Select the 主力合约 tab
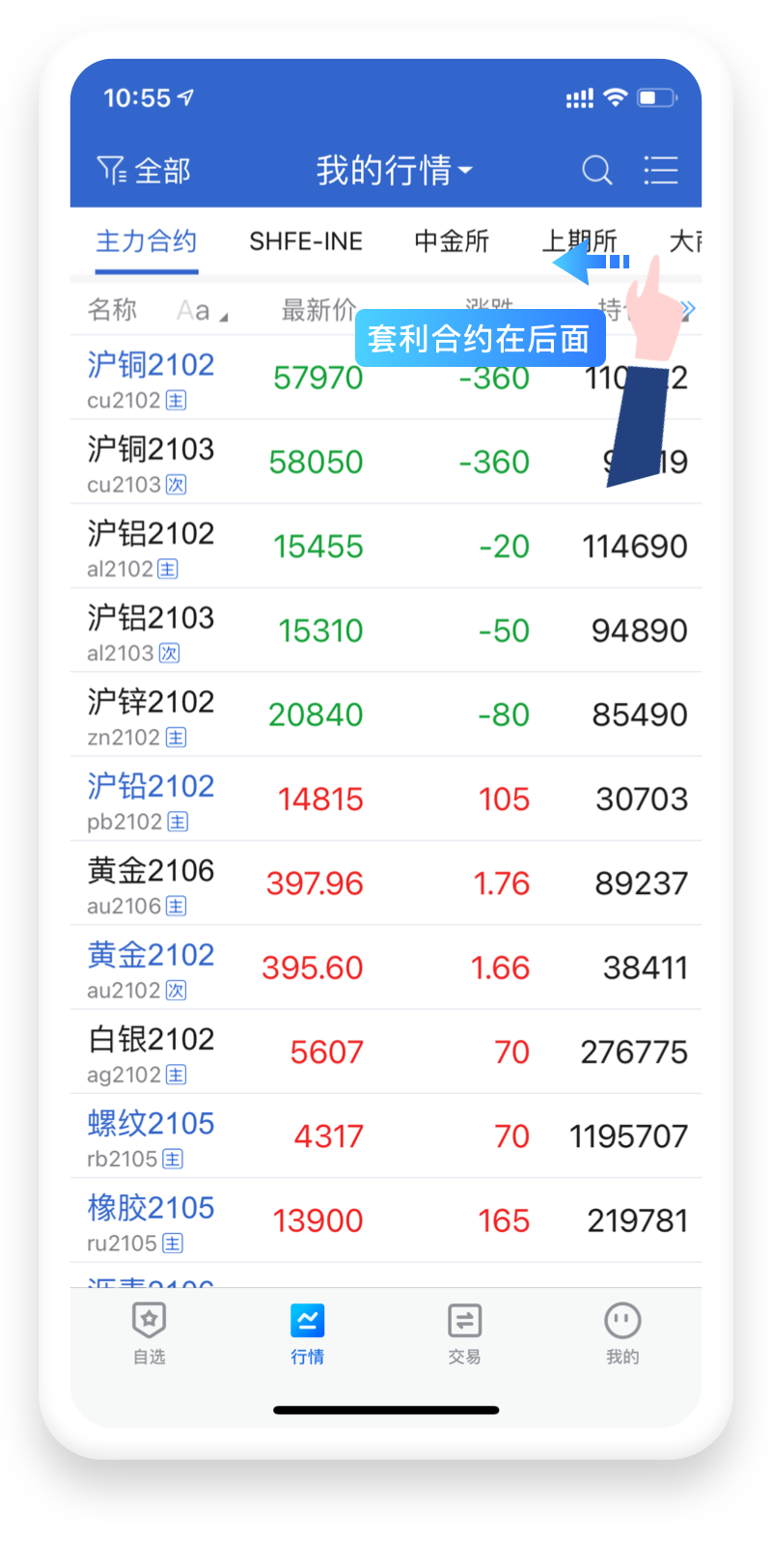Image resolution: width=772 pixels, height=1568 pixels. tap(147, 241)
